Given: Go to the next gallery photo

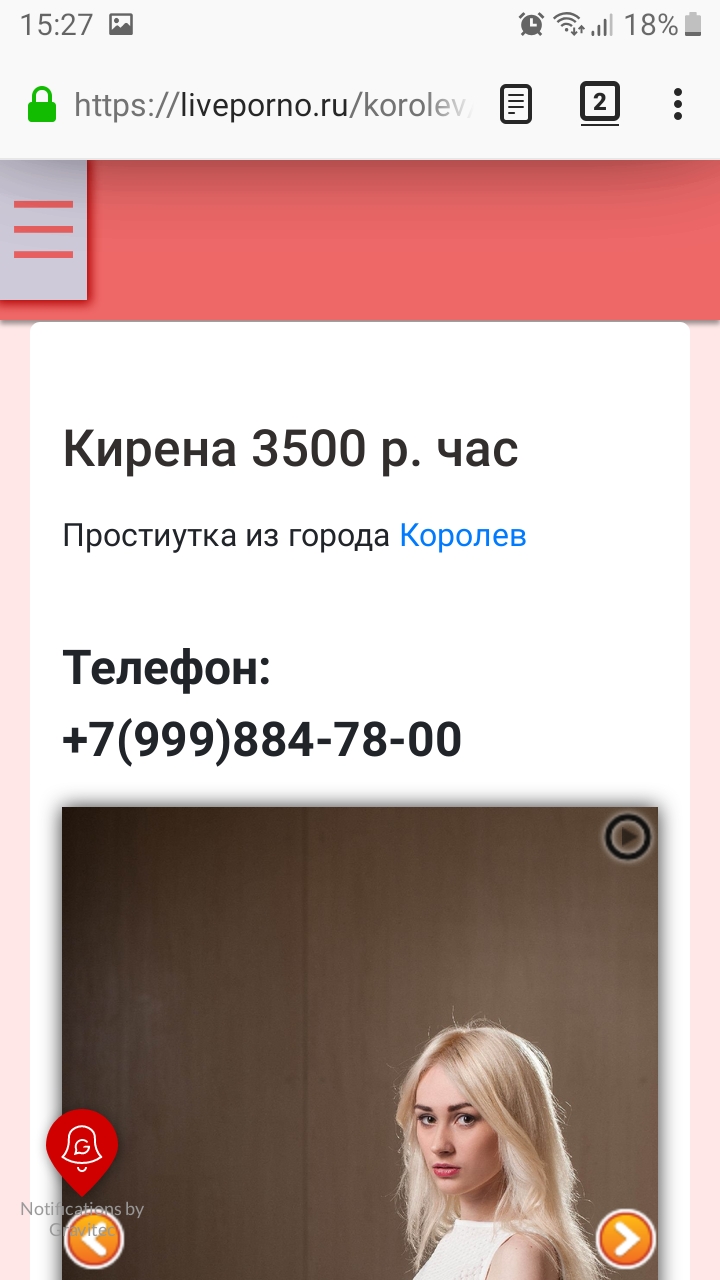Looking at the screenshot, I should (626, 1239).
